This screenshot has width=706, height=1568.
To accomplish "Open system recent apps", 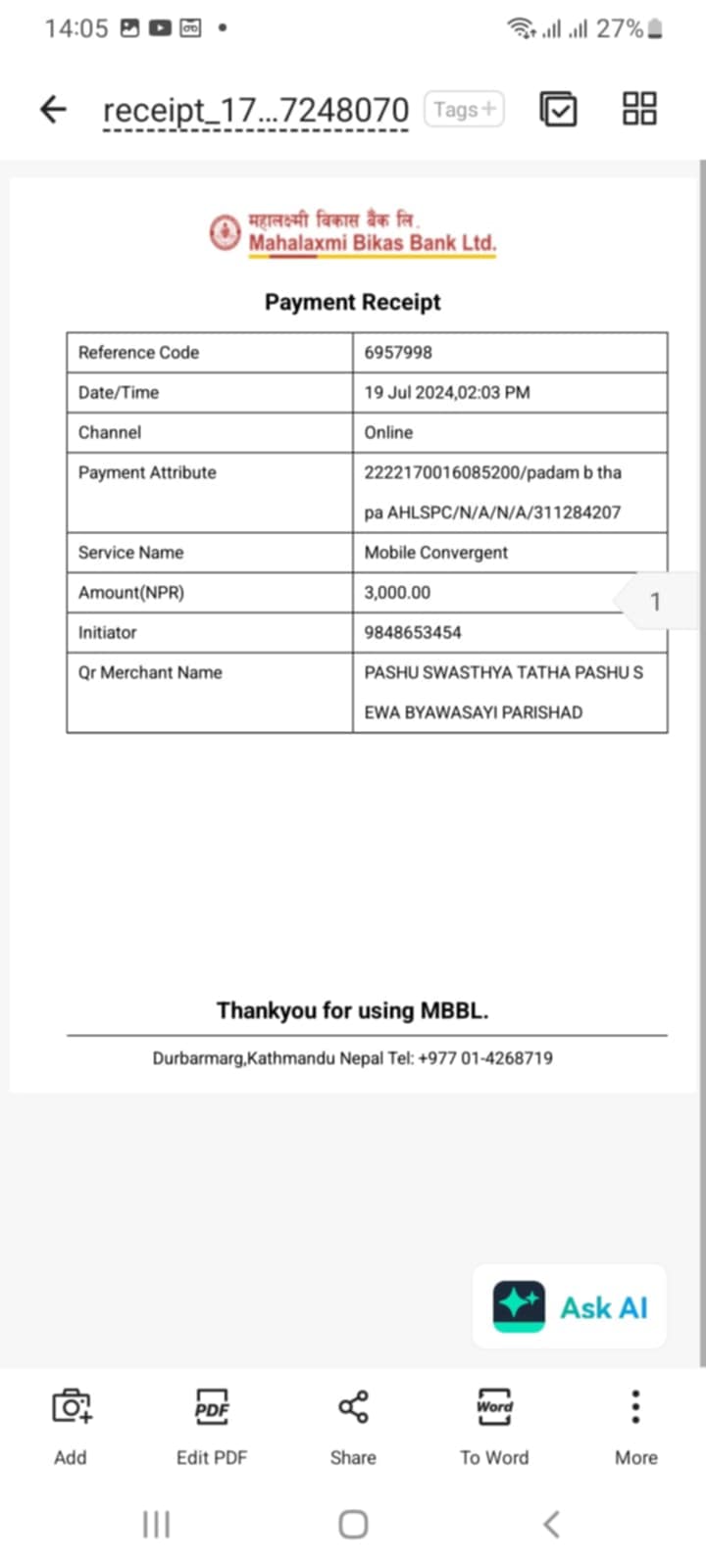I will (156, 1524).
